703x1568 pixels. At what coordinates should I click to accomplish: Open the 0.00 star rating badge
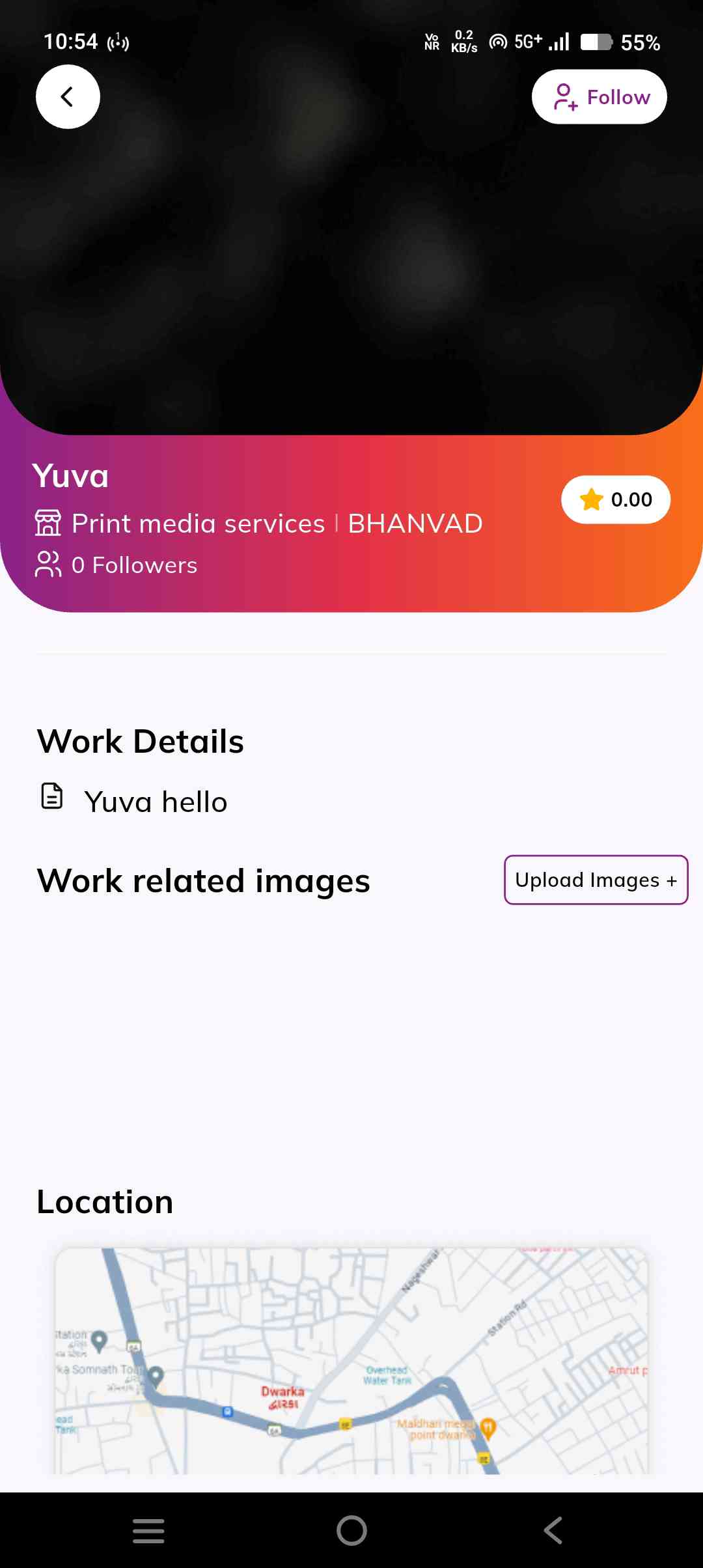point(615,499)
